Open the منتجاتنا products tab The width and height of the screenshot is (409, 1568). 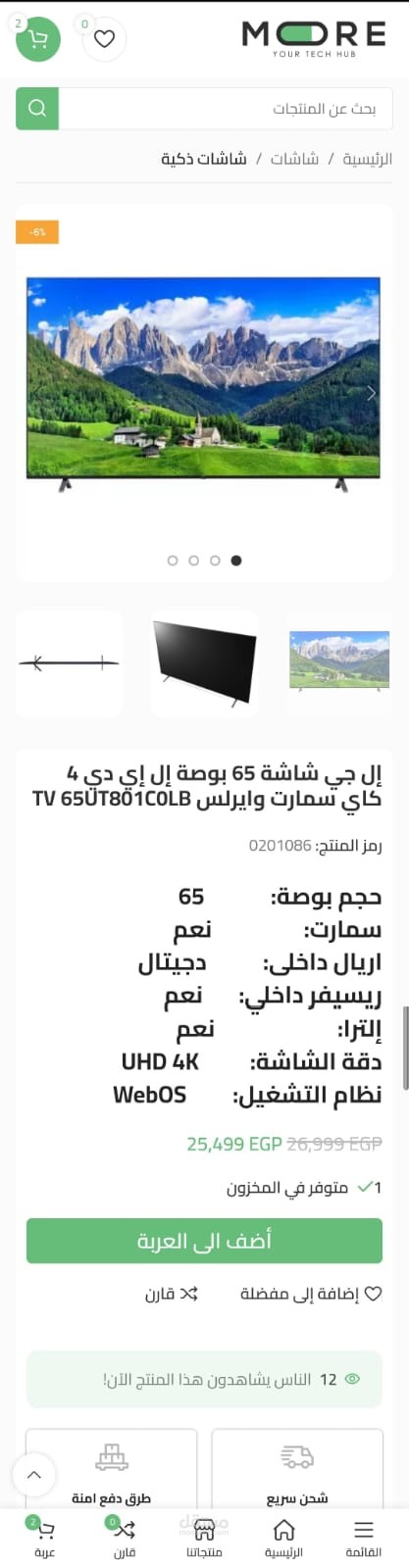[x=204, y=1538]
